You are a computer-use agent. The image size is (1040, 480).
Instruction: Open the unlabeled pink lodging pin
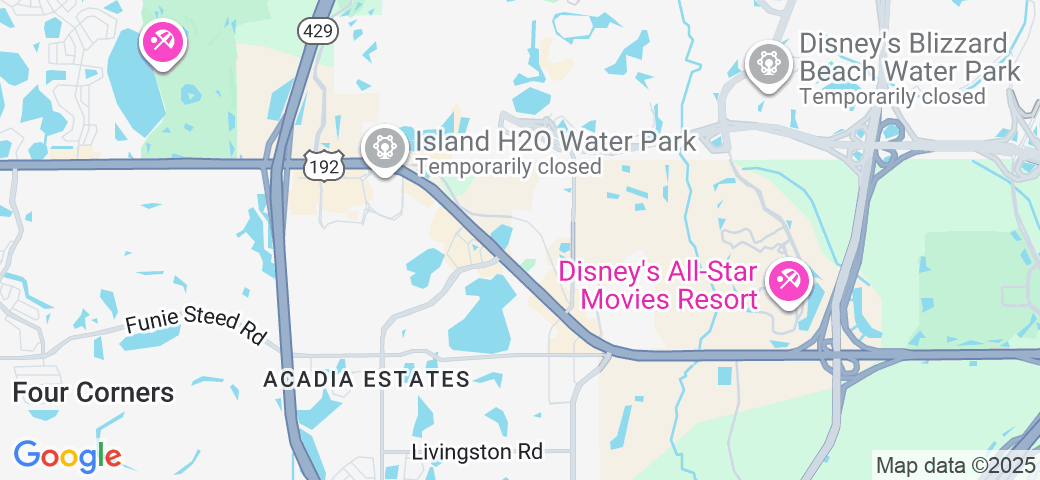[161, 42]
